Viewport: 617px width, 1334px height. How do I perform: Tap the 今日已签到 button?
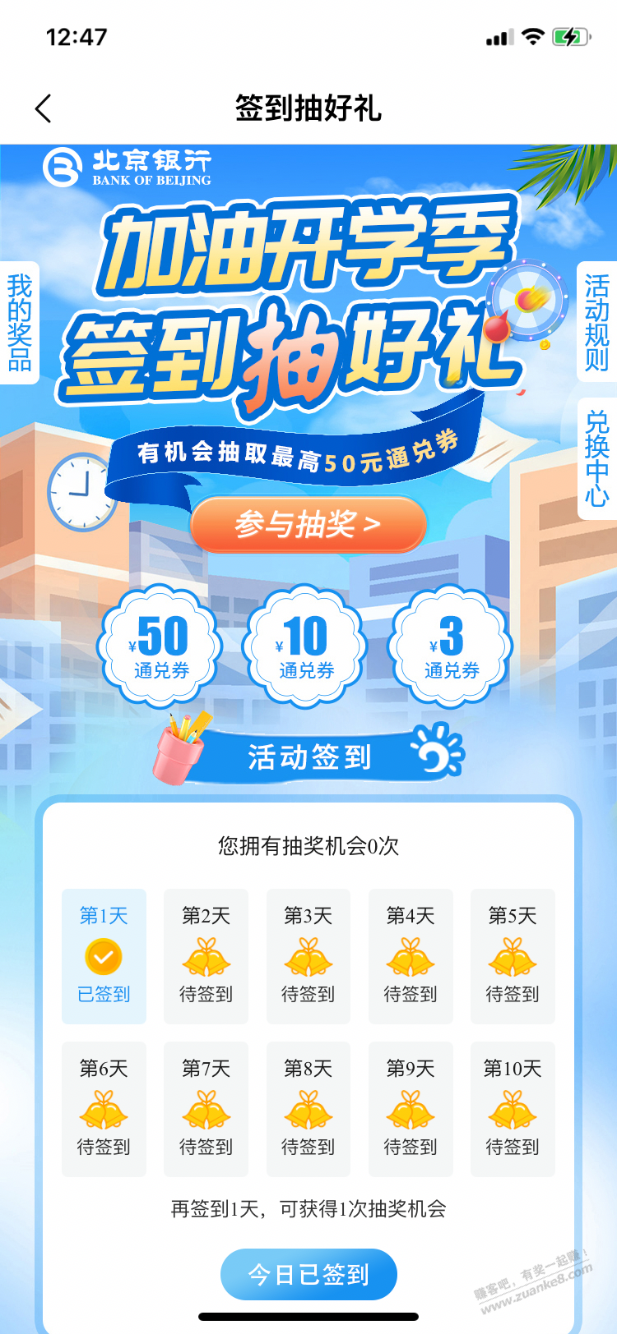click(308, 1275)
